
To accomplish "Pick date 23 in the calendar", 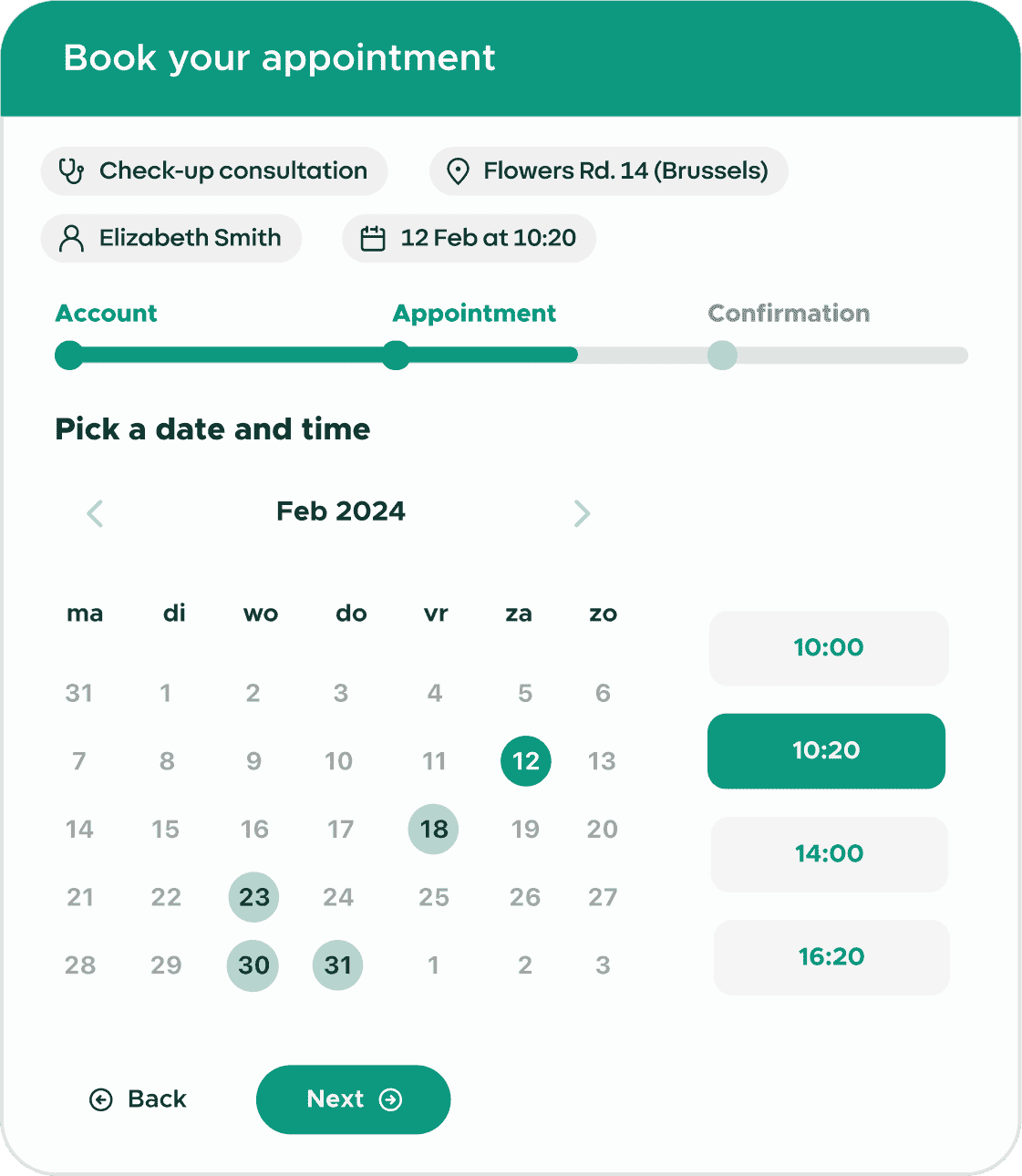I will 253,897.
